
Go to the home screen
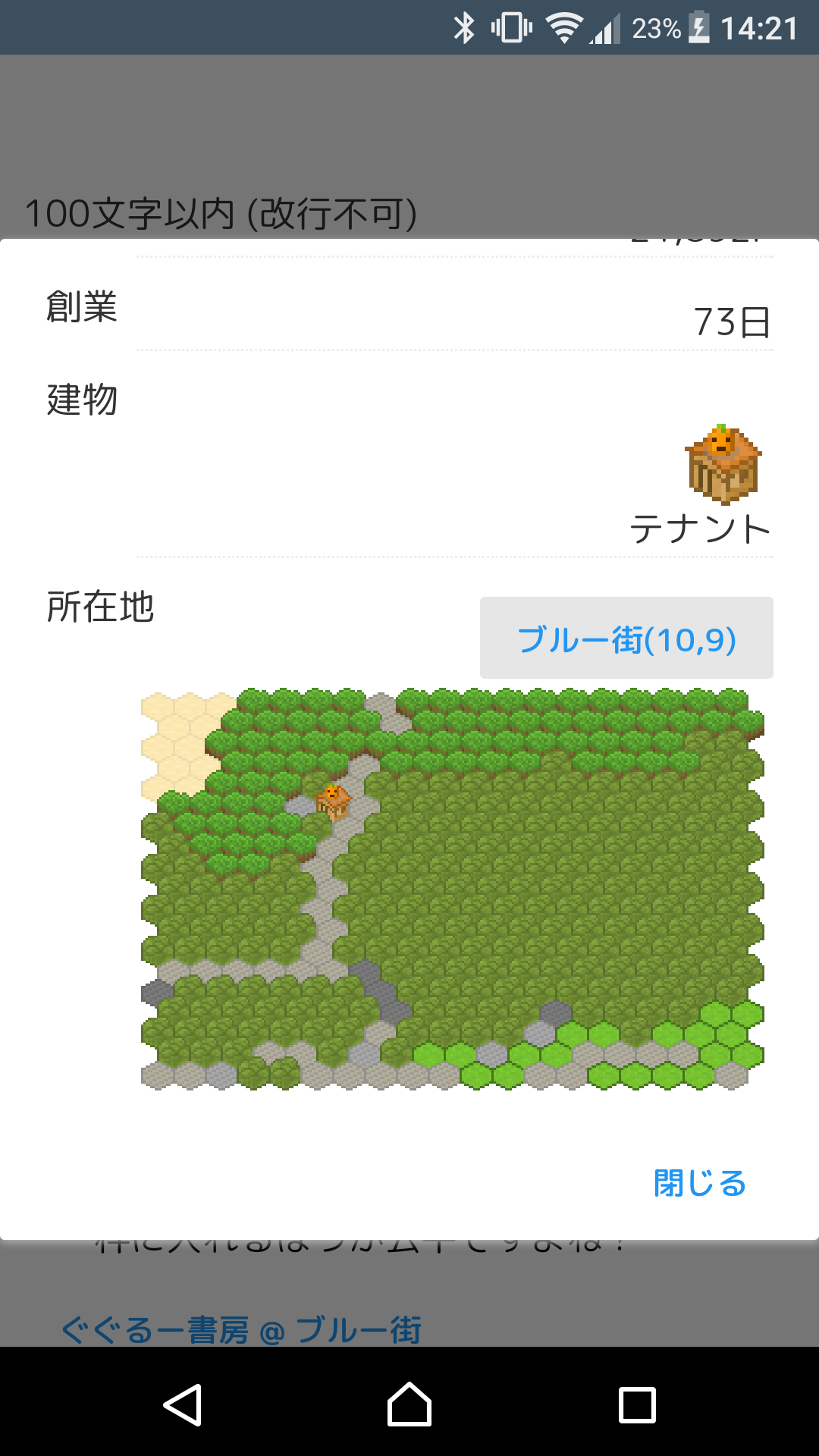pyautogui.click(x=409, y=1404)
